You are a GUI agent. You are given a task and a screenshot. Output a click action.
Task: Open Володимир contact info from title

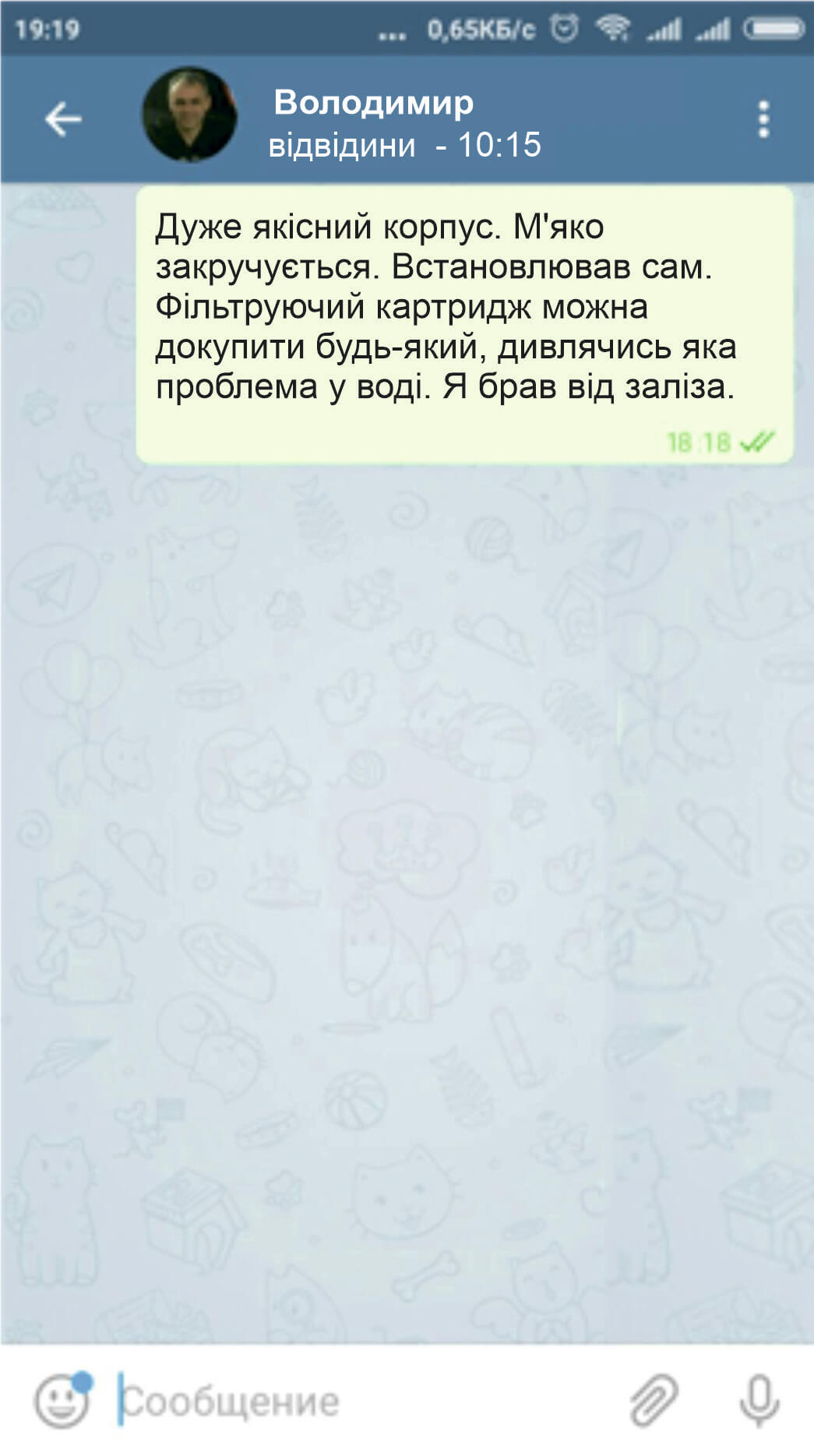(x=374, y=103)
